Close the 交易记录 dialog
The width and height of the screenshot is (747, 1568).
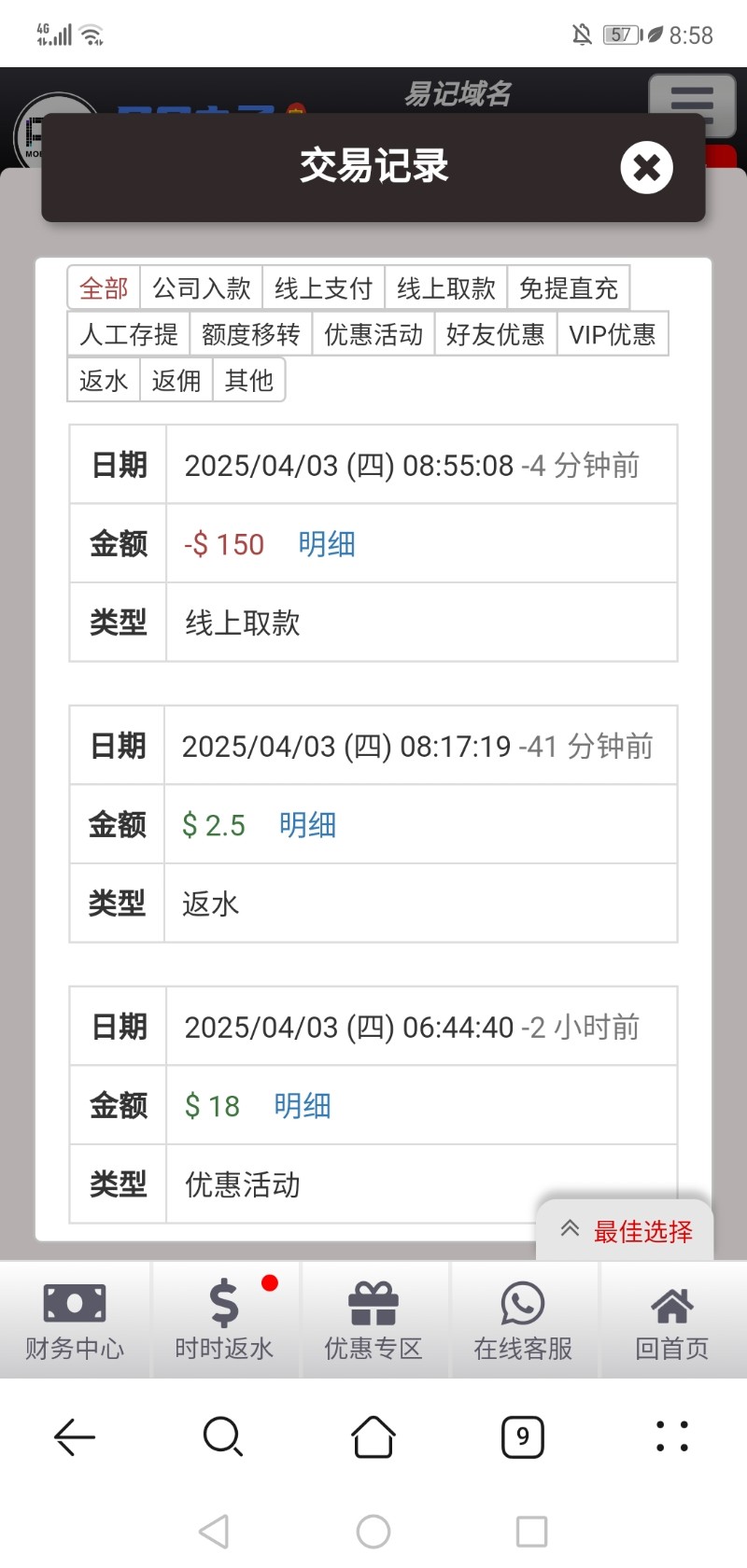point(646,168)
